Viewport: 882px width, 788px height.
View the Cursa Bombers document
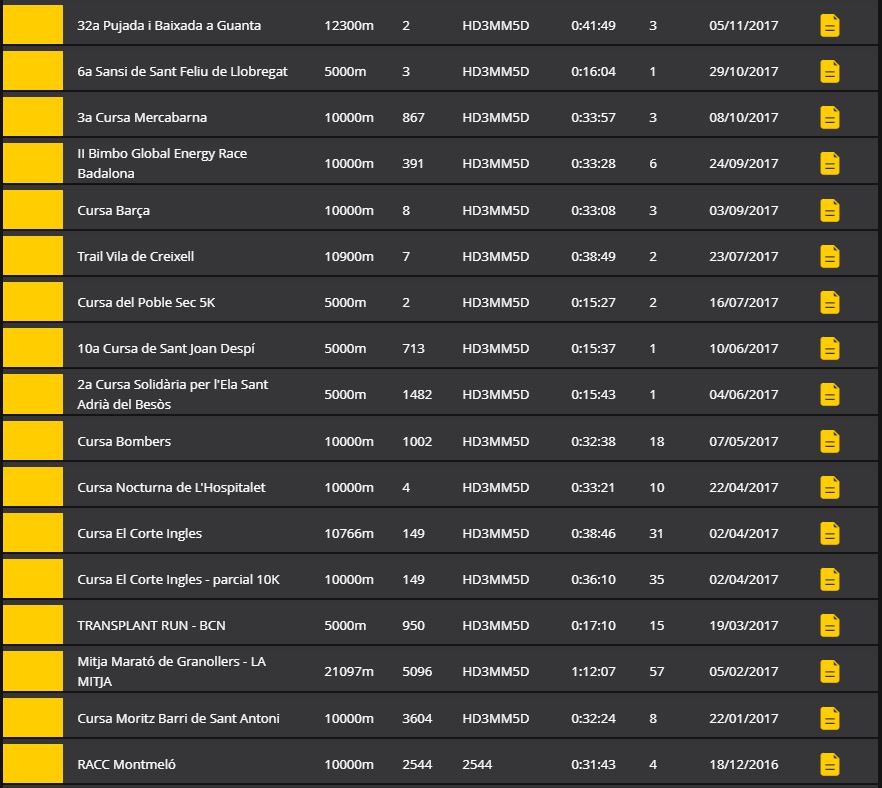829,442
